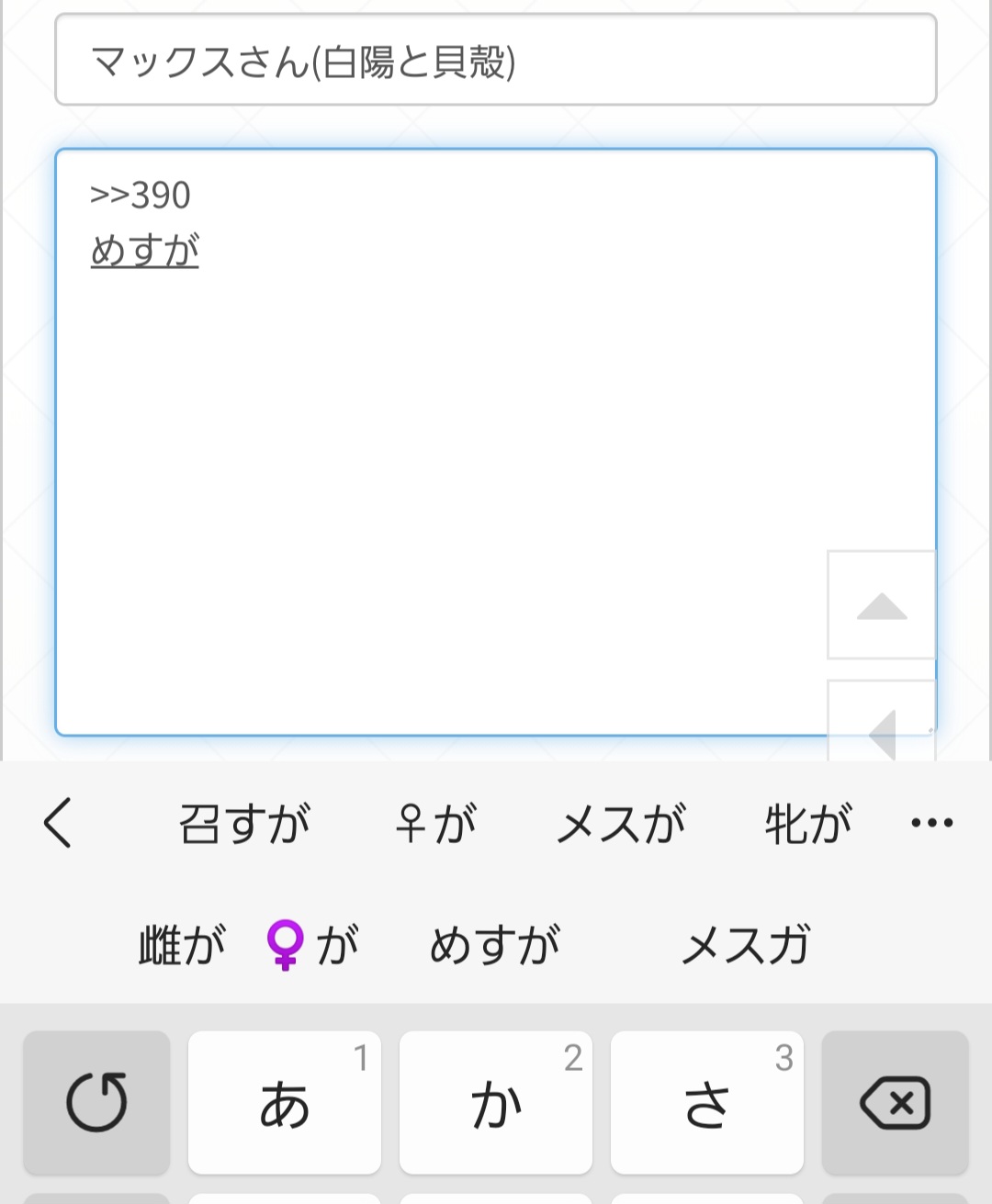Collapse keyboard suggestions with the back chevron
The image size is (992, 1204).
[x=57, y=822]
